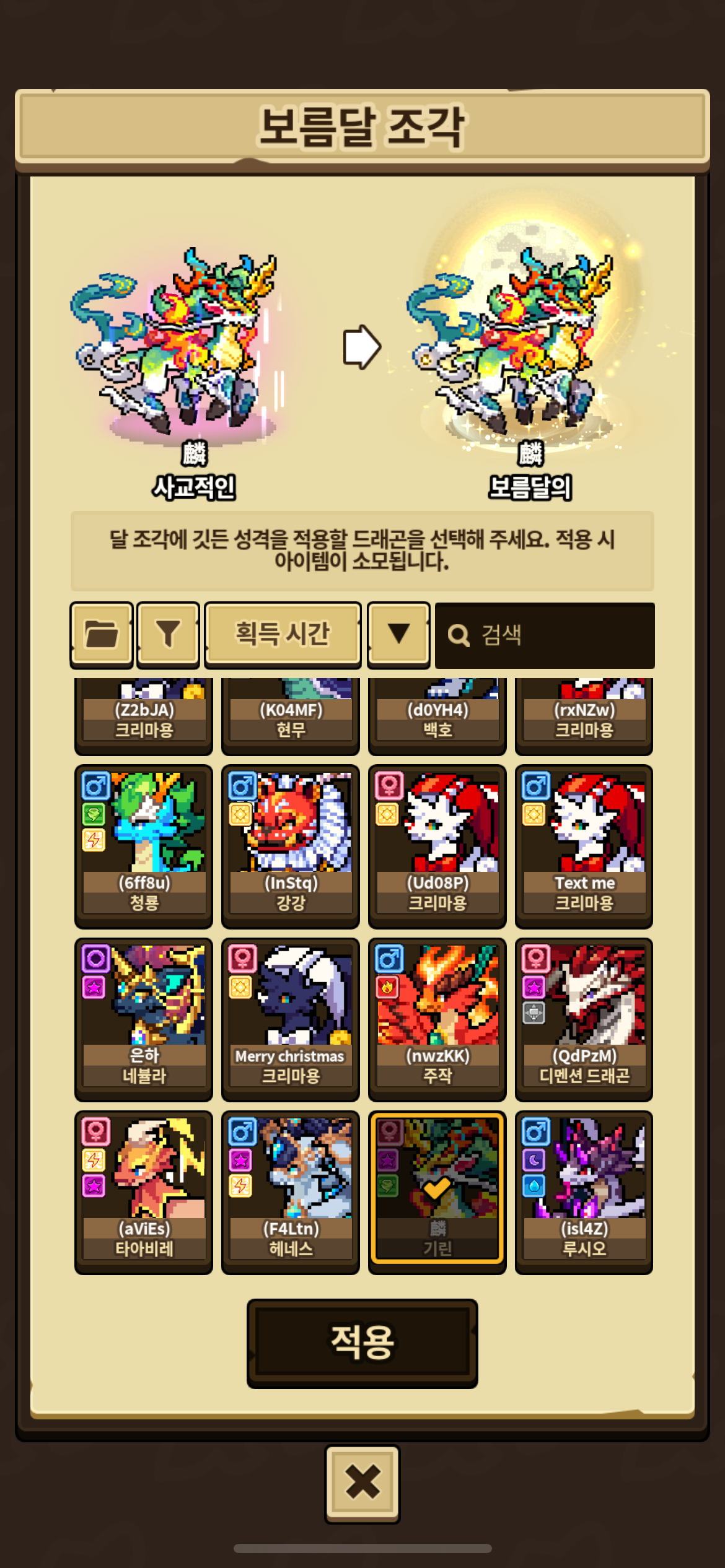Select the (aViEs) 타아비레 dragon card
The width and height of the screenshot is (725, 1568).
click(x=143, y=1191)
